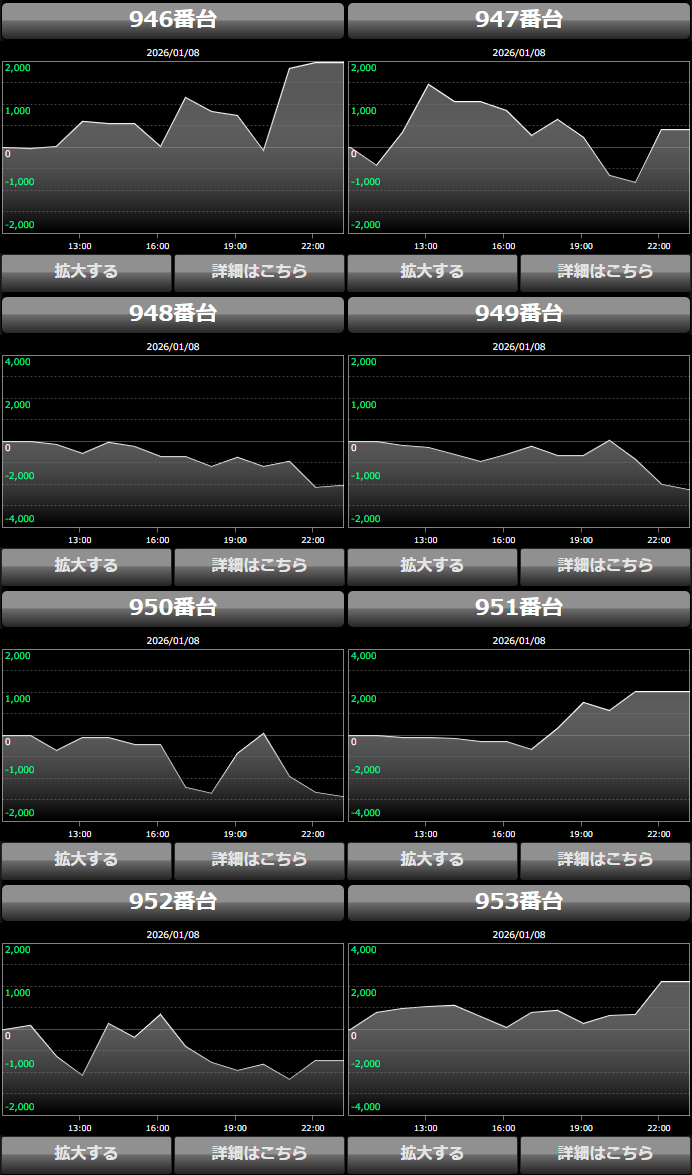
Task: Open 詳細はこちら for machine 946番台
Action: 259,272
